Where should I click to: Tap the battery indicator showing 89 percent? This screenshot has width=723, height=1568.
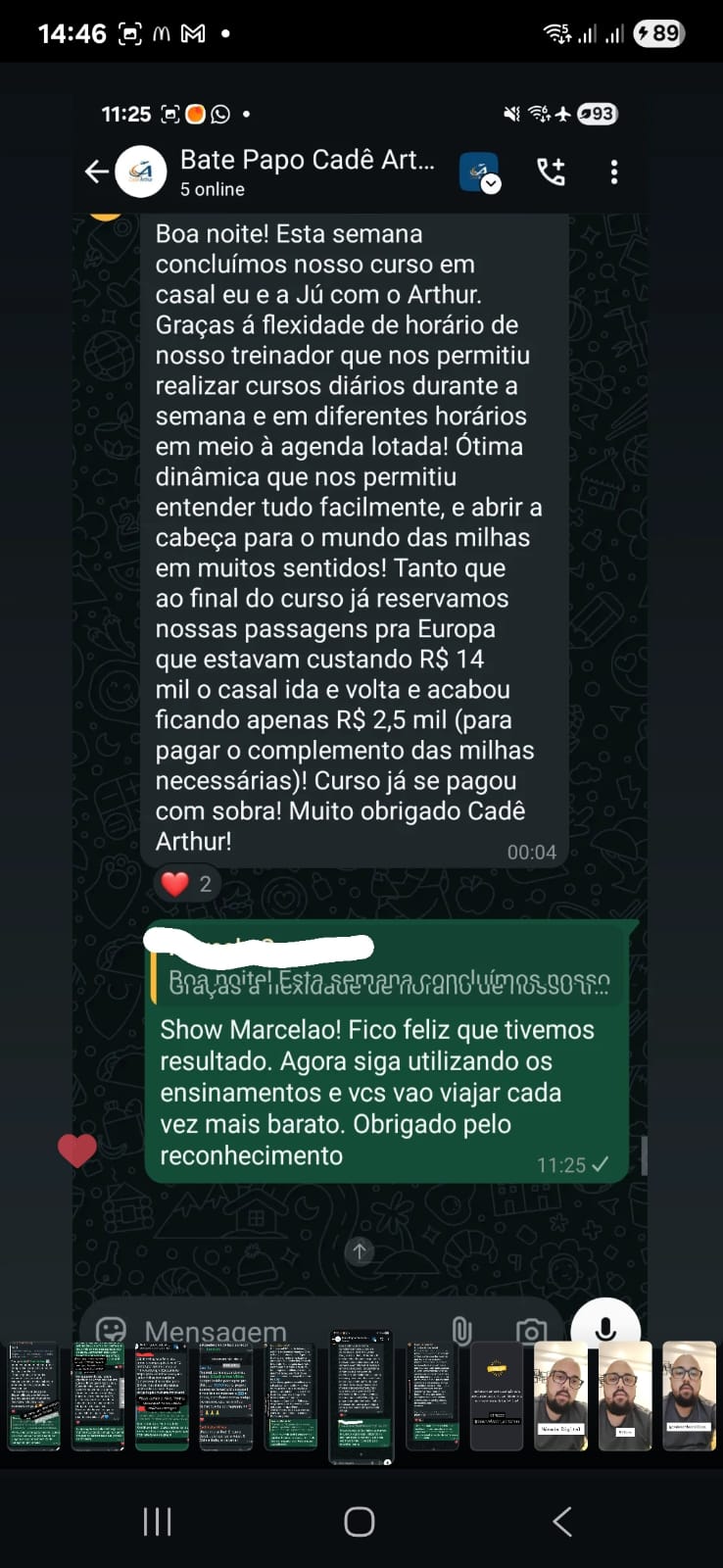[x=658, y=30]
